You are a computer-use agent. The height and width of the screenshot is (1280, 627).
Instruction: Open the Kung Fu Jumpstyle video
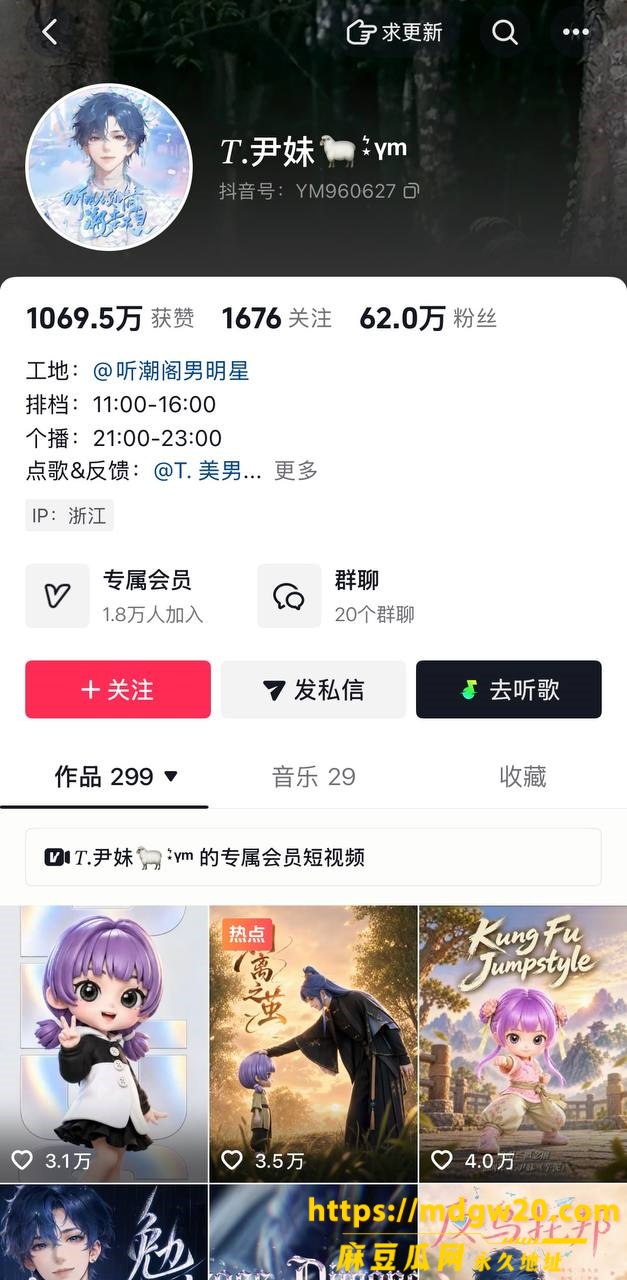tap(522, 1044)
